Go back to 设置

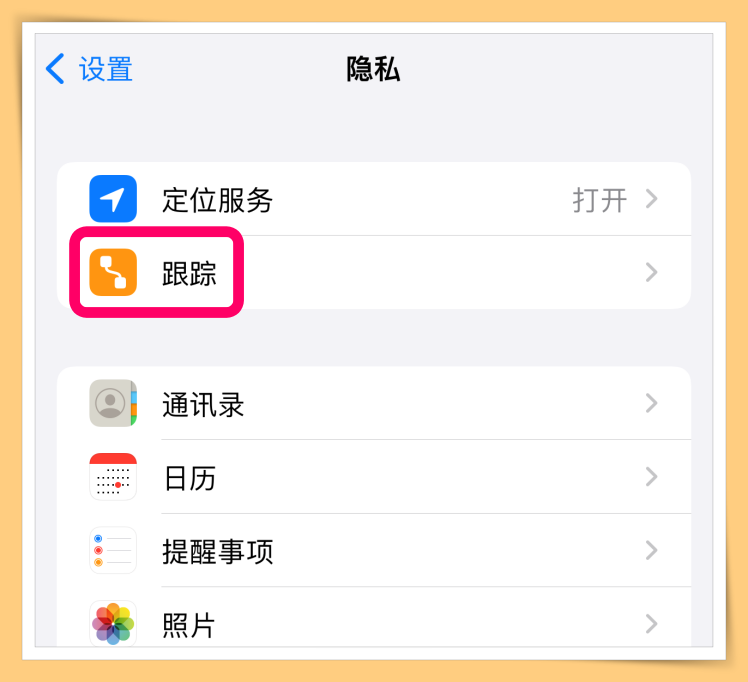pos(90,69)
